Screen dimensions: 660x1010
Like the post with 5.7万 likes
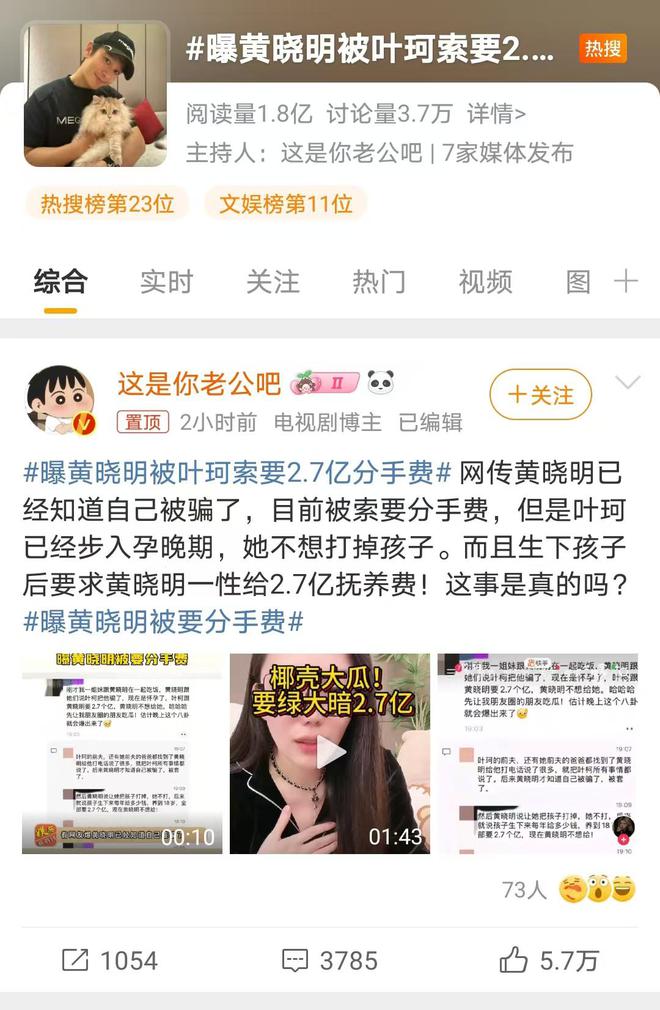click(548, 961)
